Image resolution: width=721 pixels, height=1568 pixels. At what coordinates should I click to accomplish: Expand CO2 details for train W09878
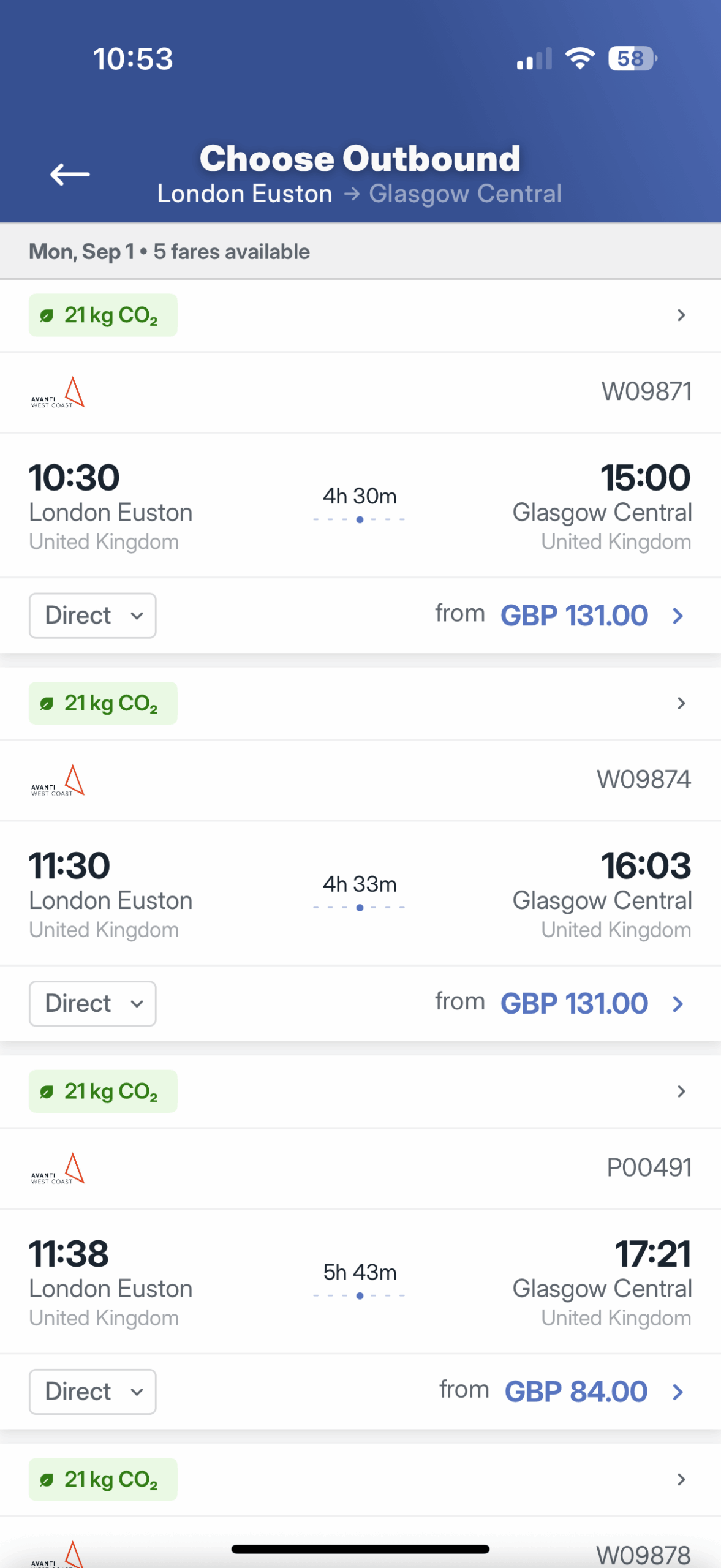(x=360, y=1480)
